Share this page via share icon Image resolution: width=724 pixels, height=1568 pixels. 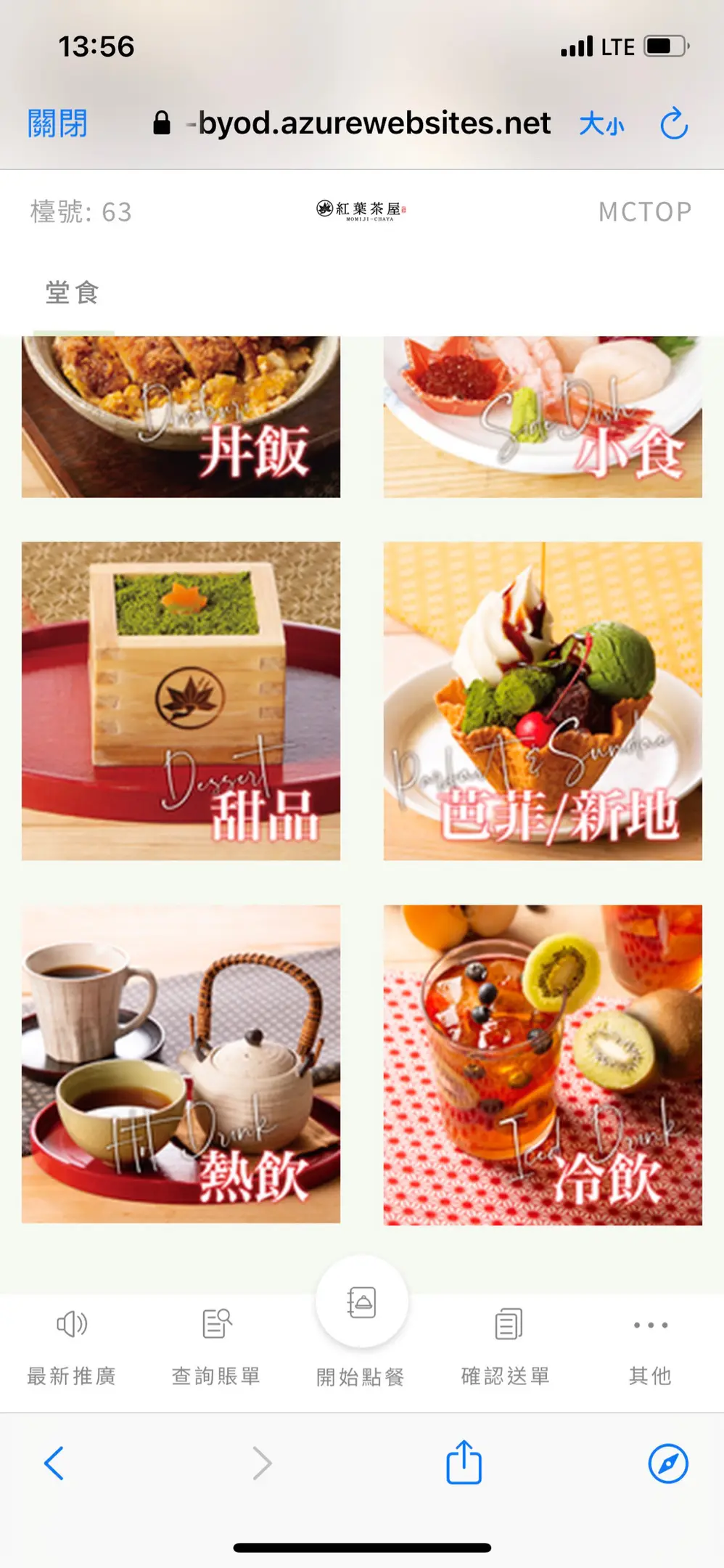(x=464, y=1462)
